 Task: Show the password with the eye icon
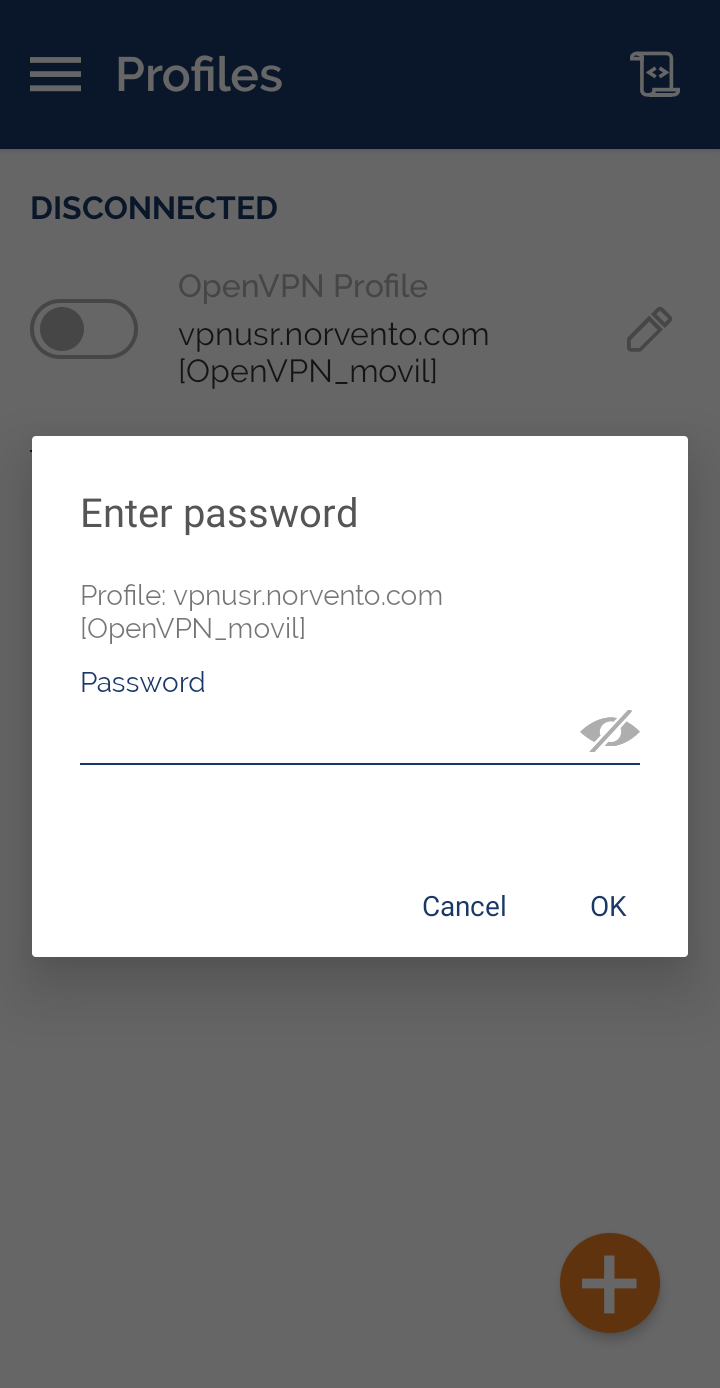tap(610, 732)
